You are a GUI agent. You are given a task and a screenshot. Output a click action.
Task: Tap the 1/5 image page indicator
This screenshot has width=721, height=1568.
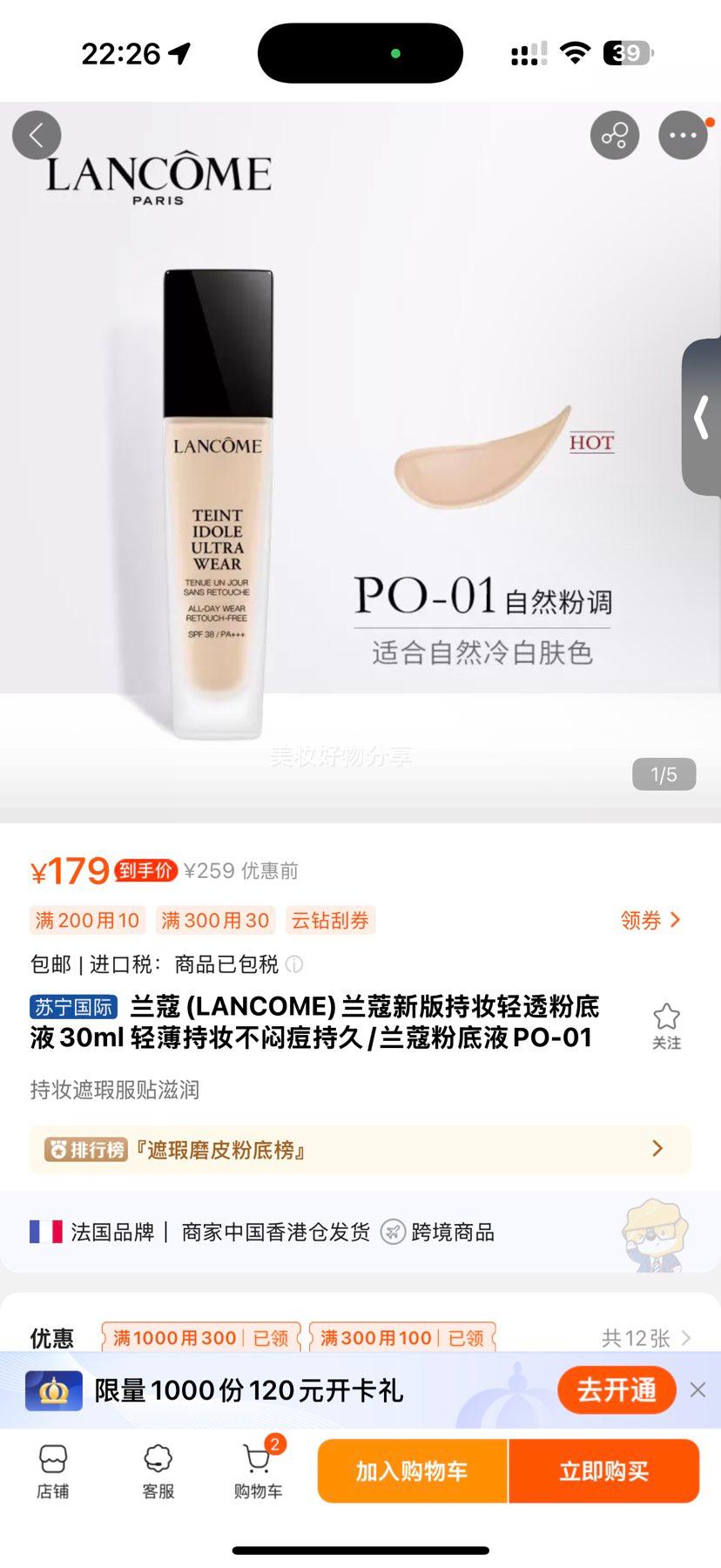point(664,774)
